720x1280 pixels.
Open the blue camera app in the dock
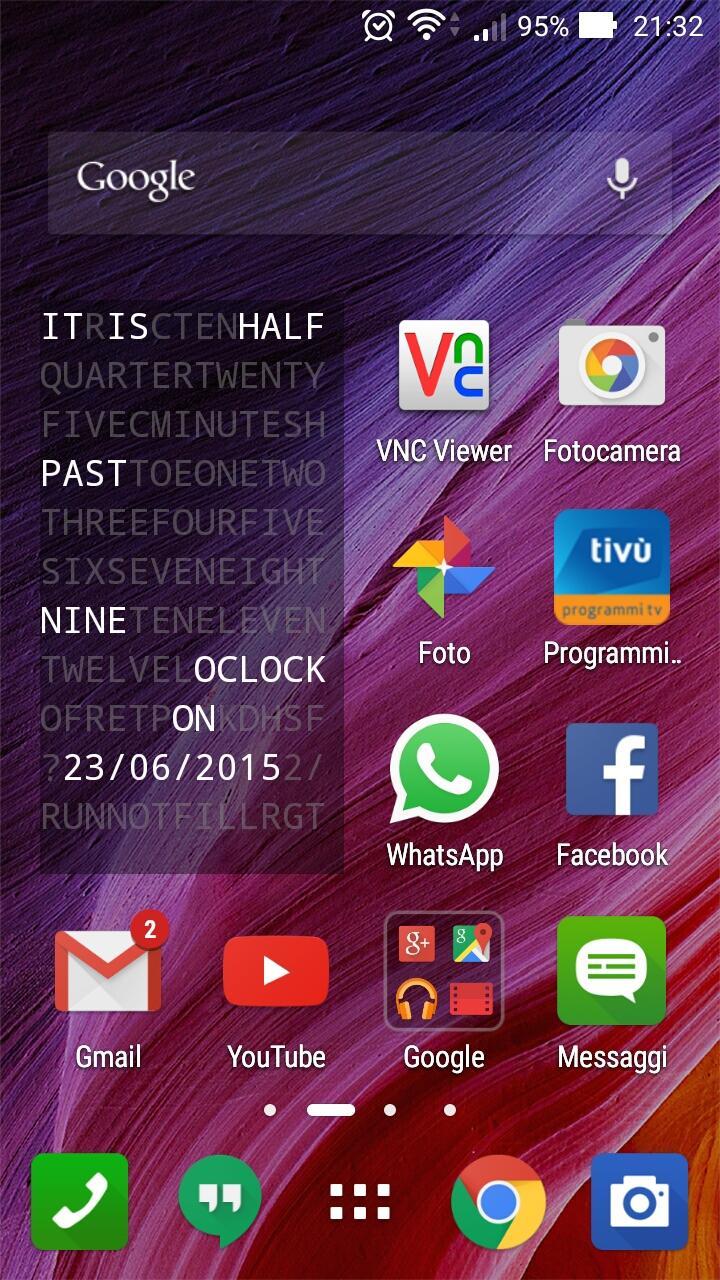click(639, 1201)
